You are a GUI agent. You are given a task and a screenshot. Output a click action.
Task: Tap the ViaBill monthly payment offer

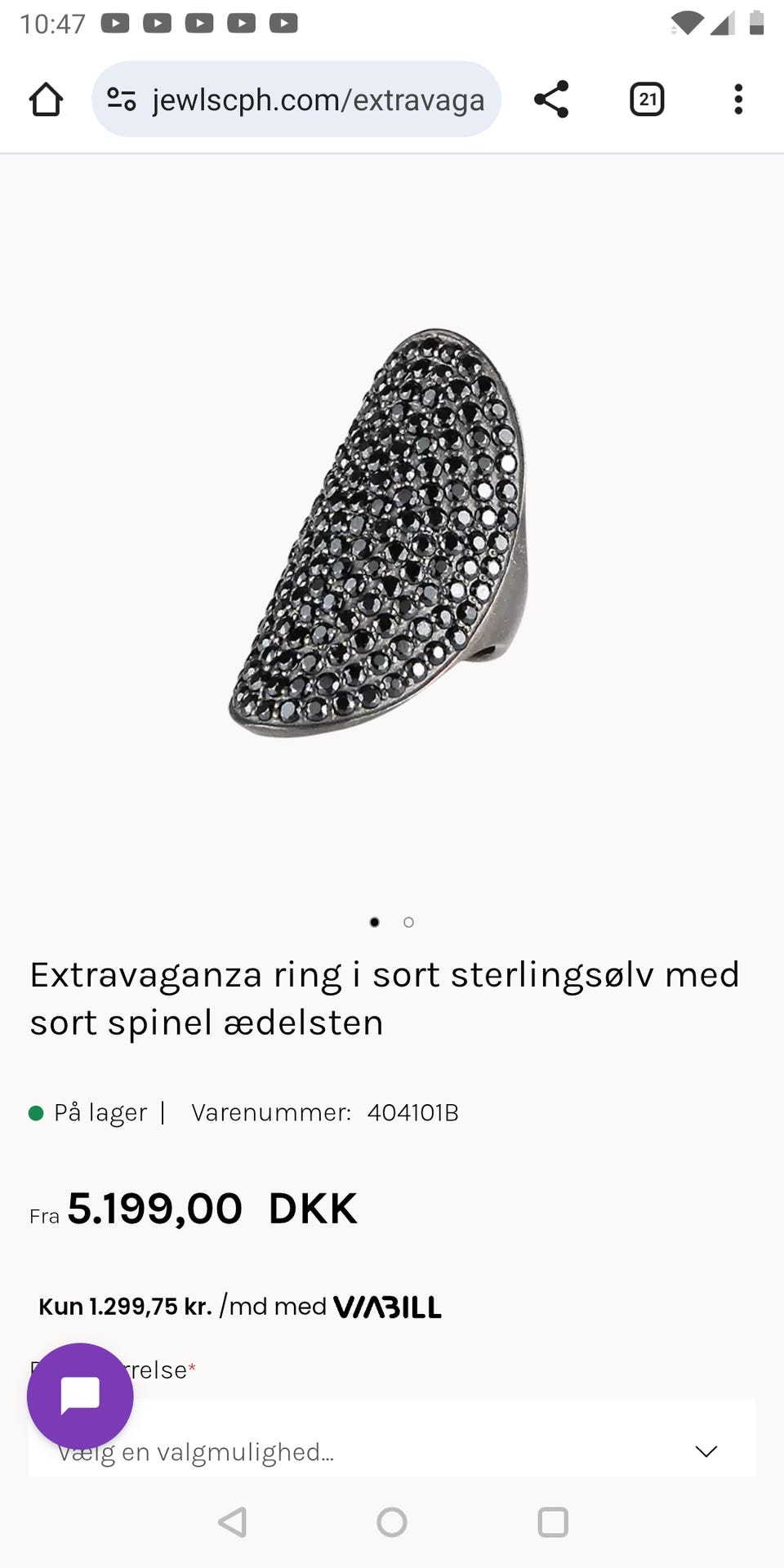pos(240,1307)
